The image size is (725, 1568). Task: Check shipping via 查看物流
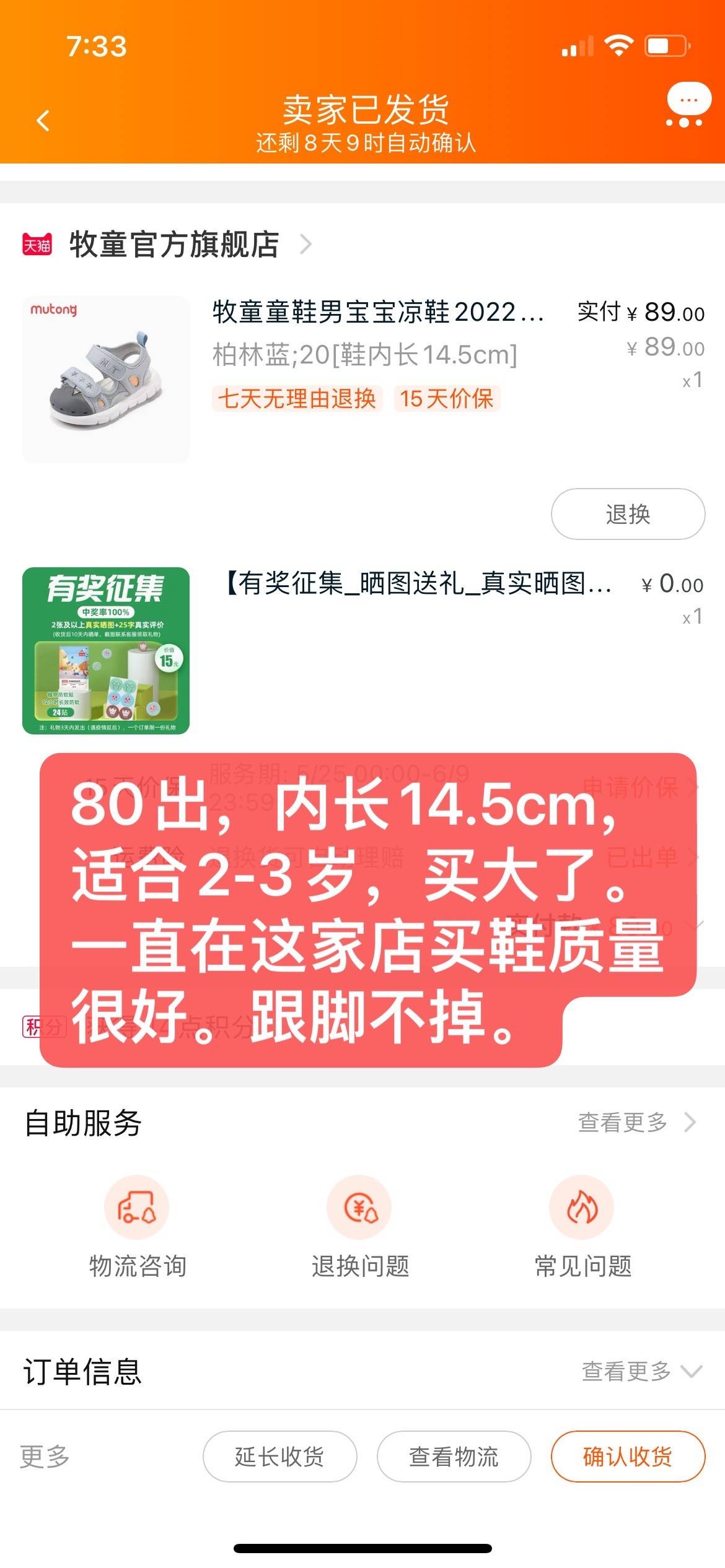[454, 1457]
